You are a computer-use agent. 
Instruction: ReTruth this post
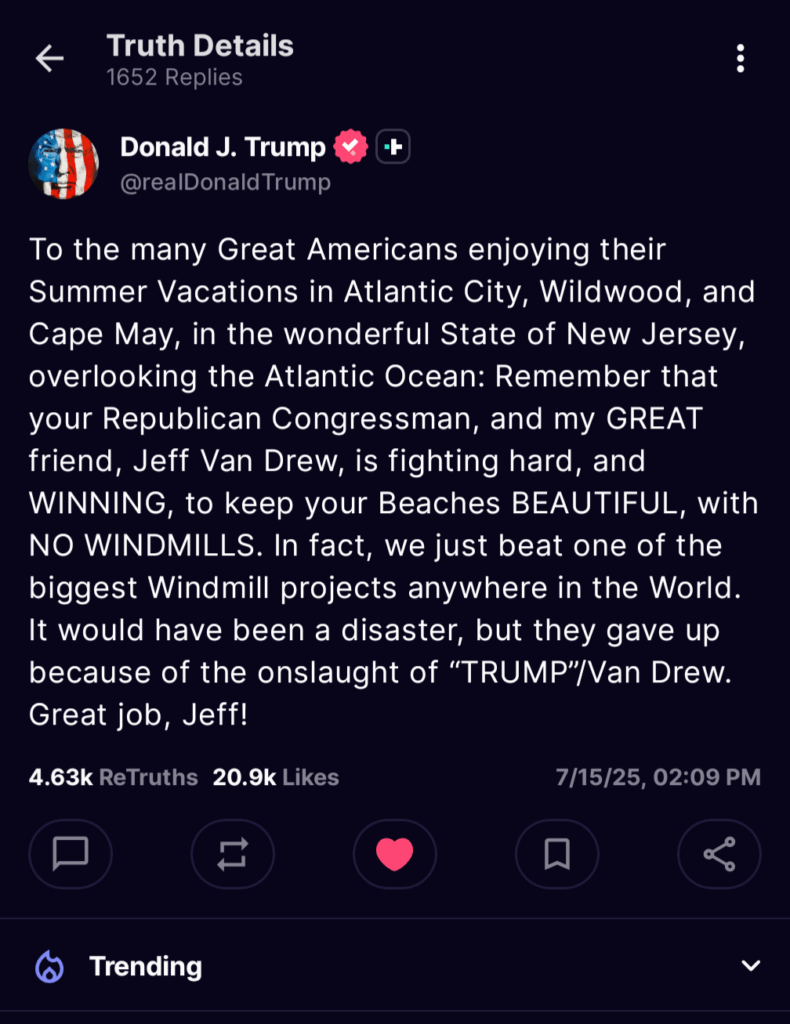tap(232, 854)
